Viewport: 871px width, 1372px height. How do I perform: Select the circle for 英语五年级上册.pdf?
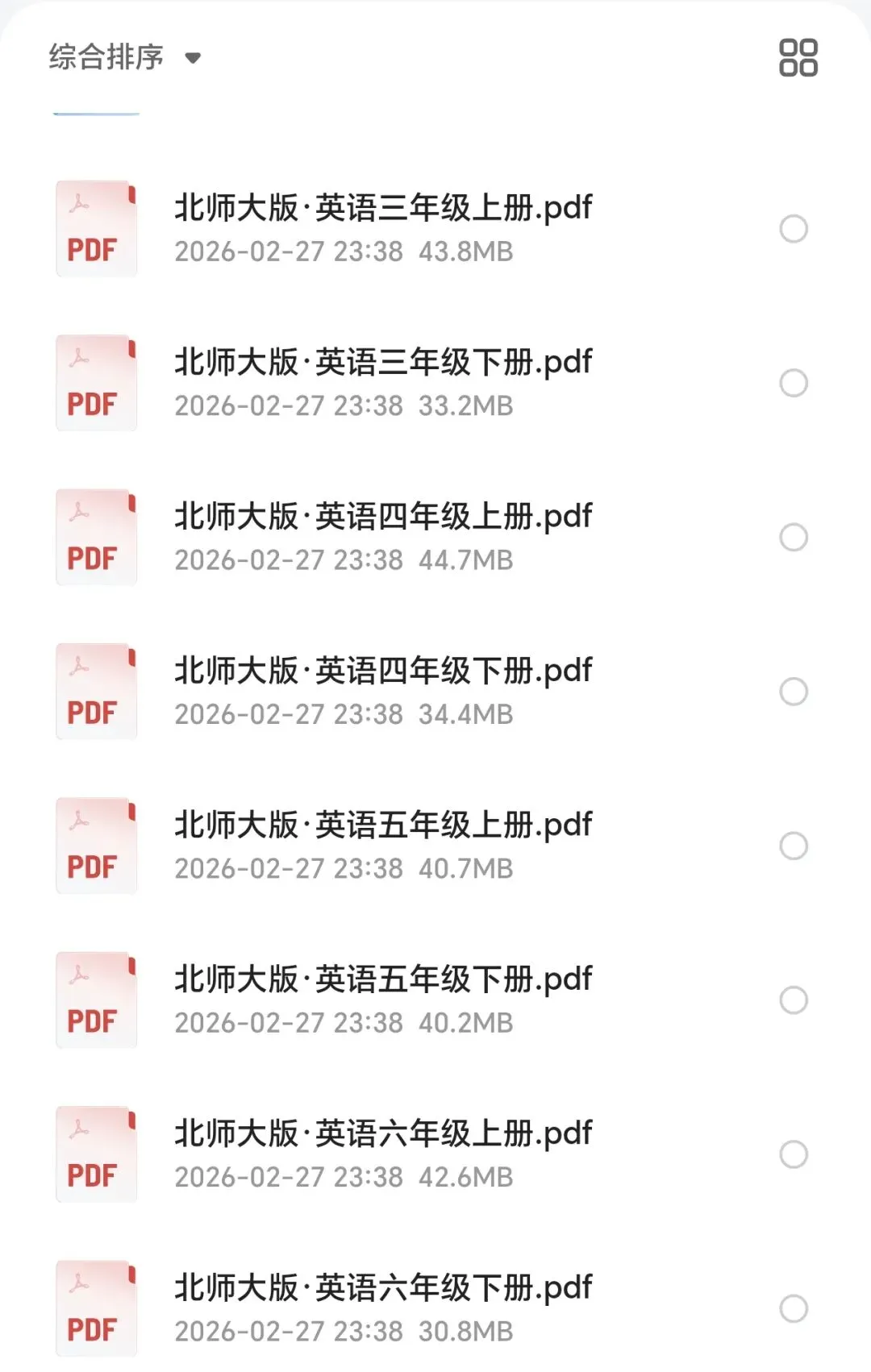(x=794, y=846)
